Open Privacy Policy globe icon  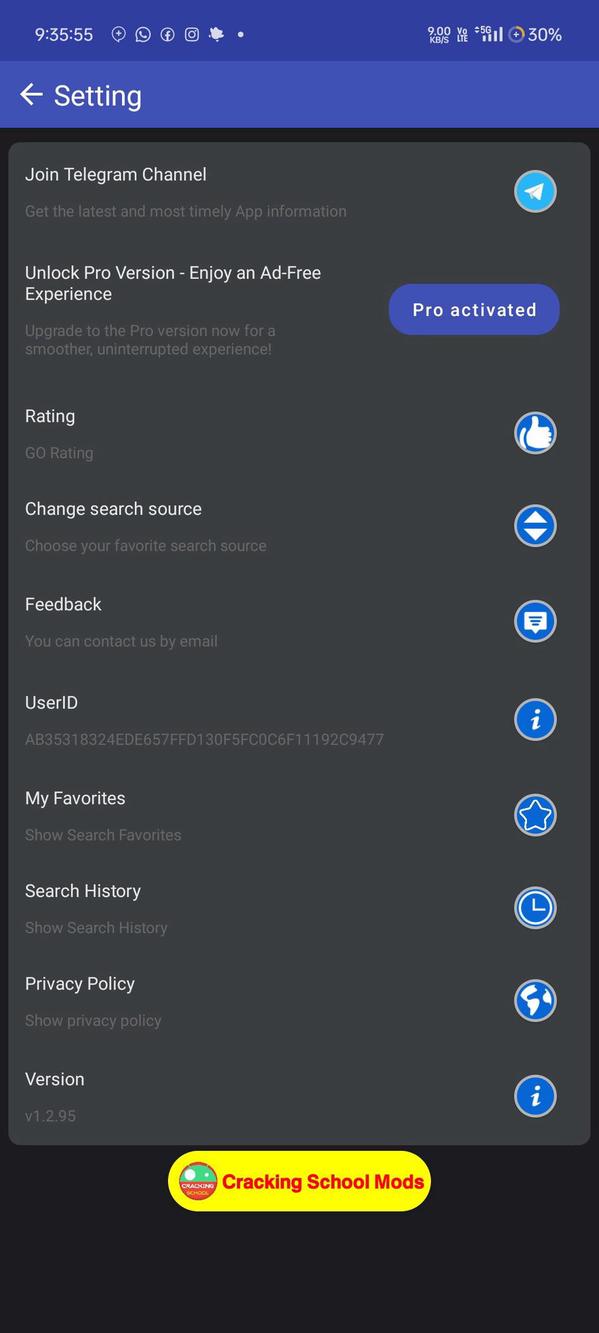coord(535,1000)
